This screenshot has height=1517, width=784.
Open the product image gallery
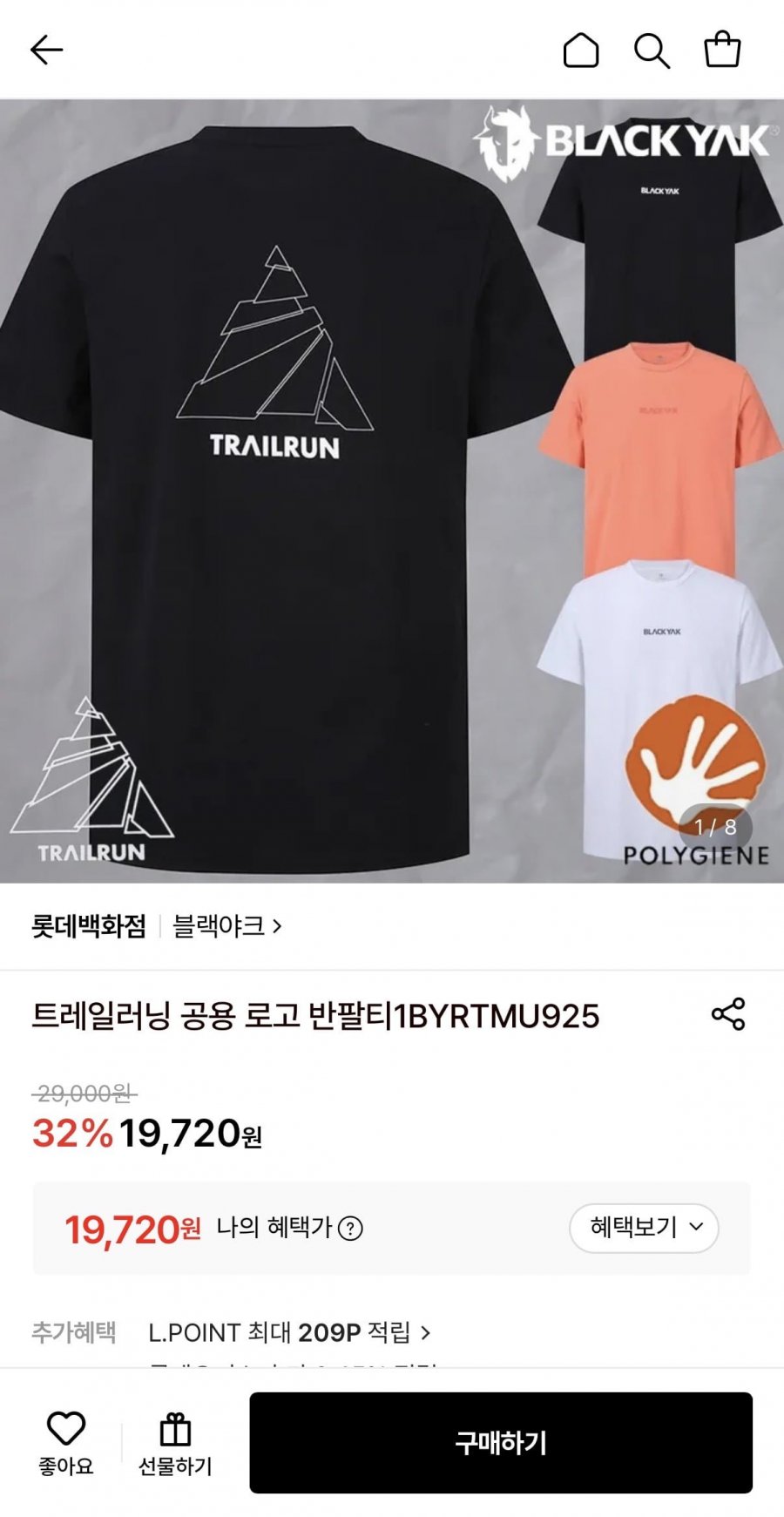click(392, 491)
